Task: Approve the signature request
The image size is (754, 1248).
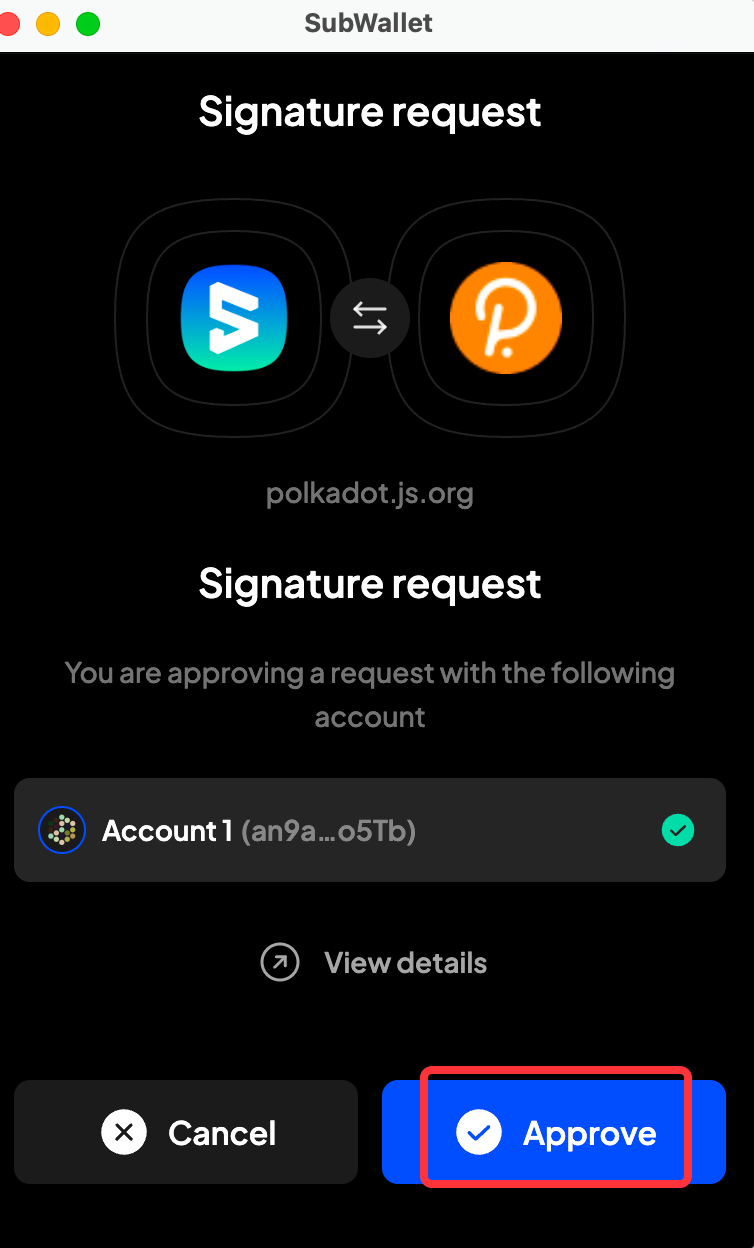Action: tap(553, 1132)
